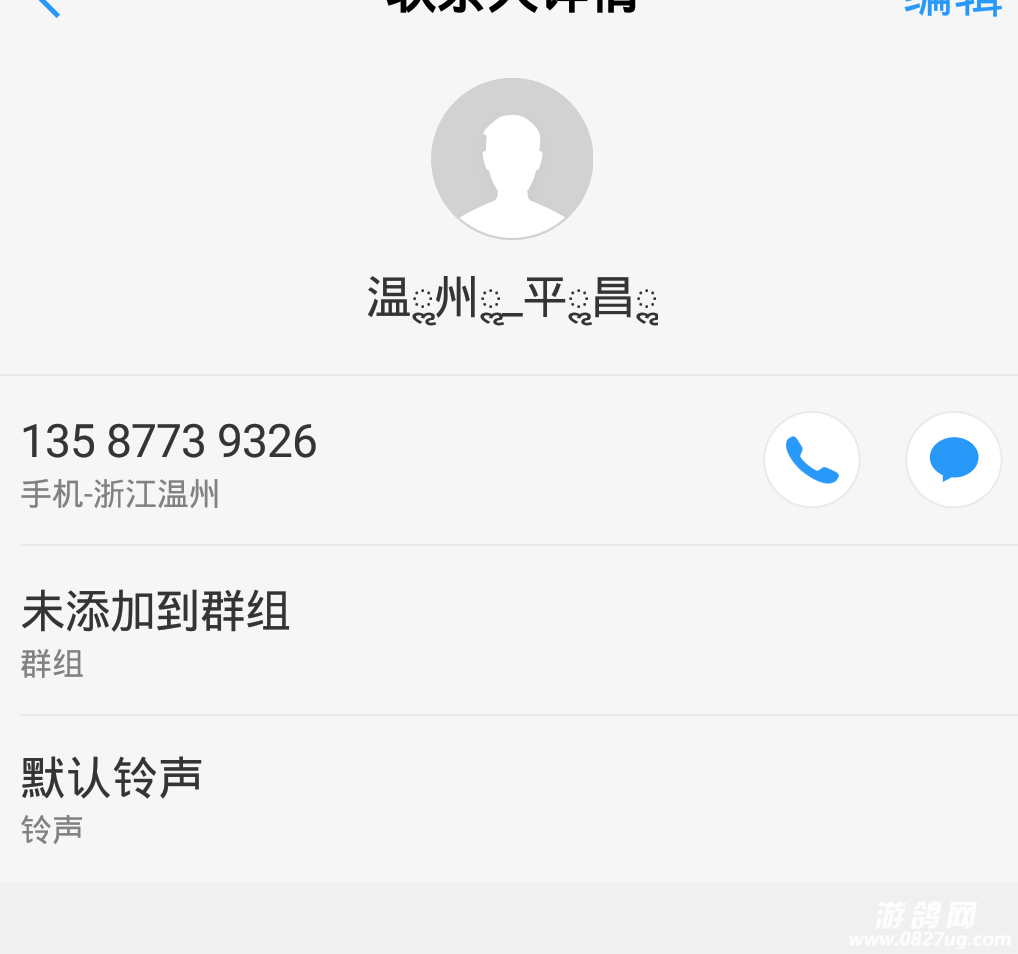The height and width of the screenshot is (954, 1018).
Task: Tap the phone number row 135 8773 9326
Action: pos(300,460)
